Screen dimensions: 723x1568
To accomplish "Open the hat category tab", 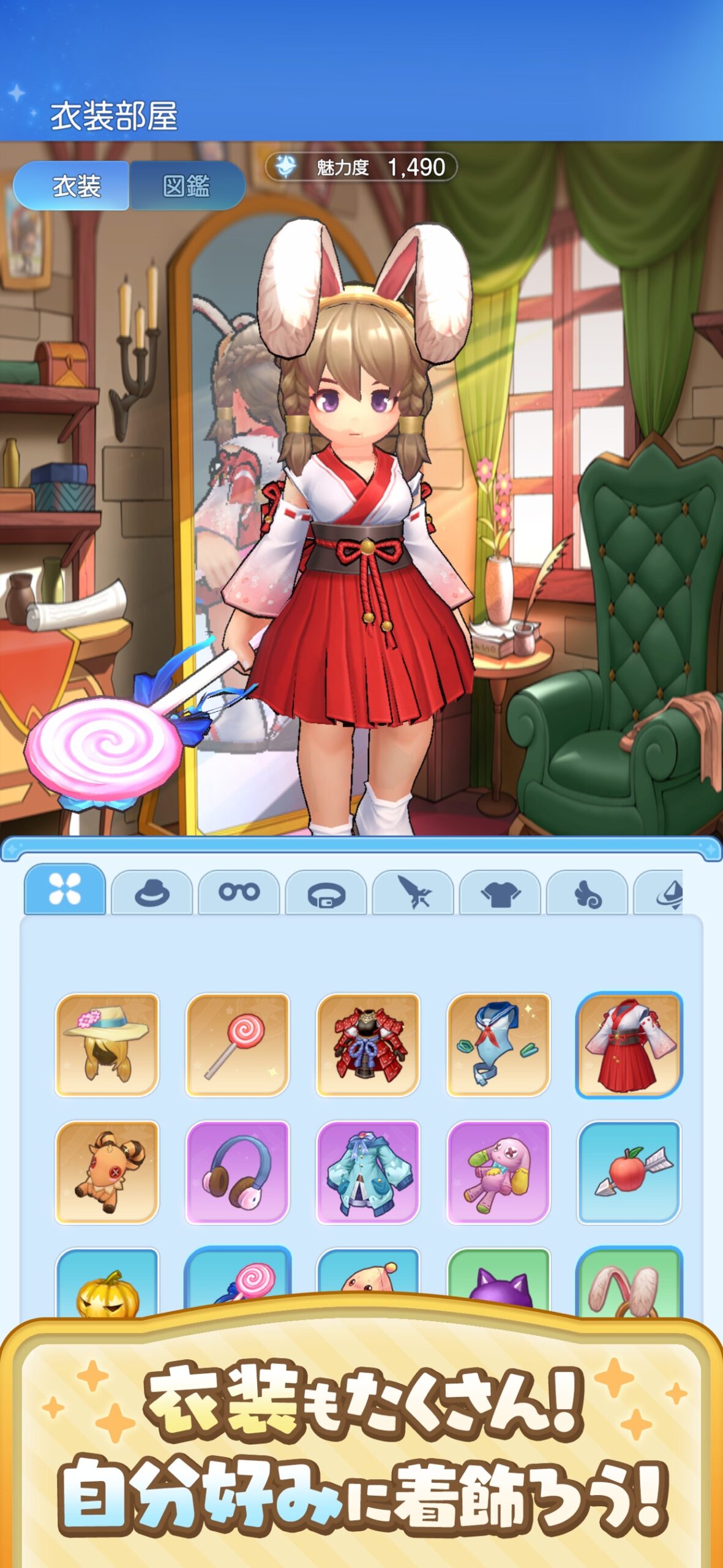I will tap(152, 892).
